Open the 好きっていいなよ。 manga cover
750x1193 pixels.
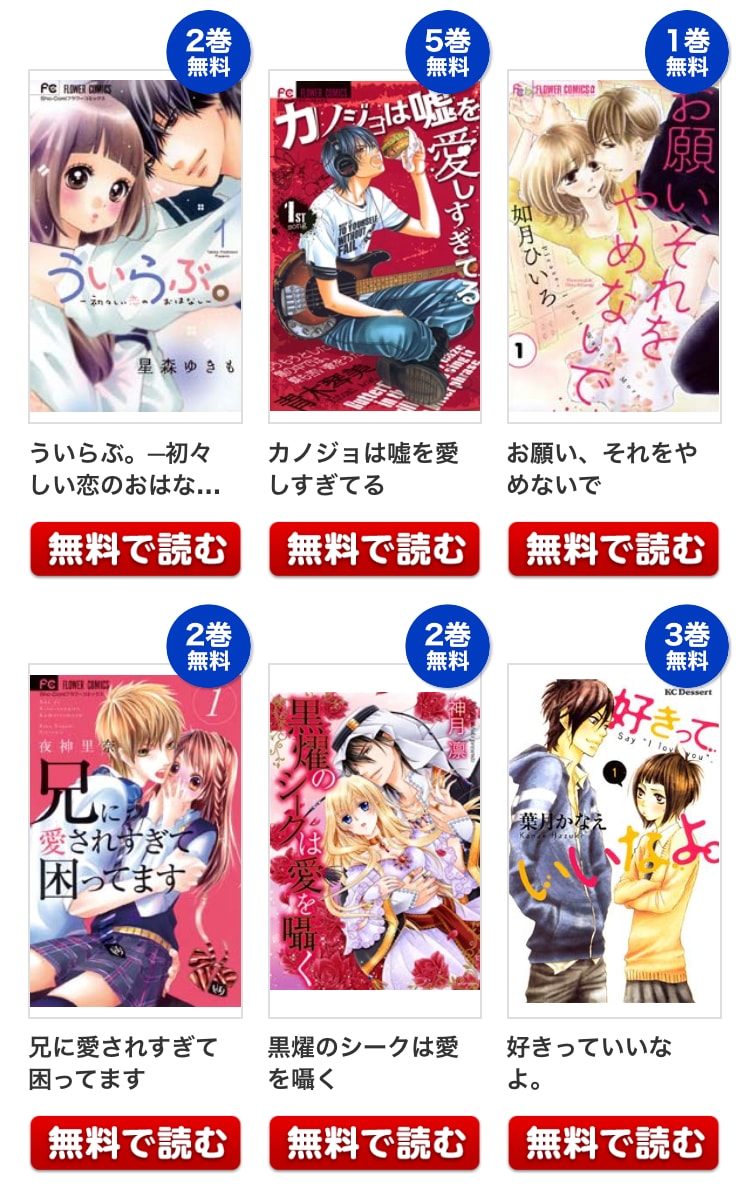(x=613, y=840)
